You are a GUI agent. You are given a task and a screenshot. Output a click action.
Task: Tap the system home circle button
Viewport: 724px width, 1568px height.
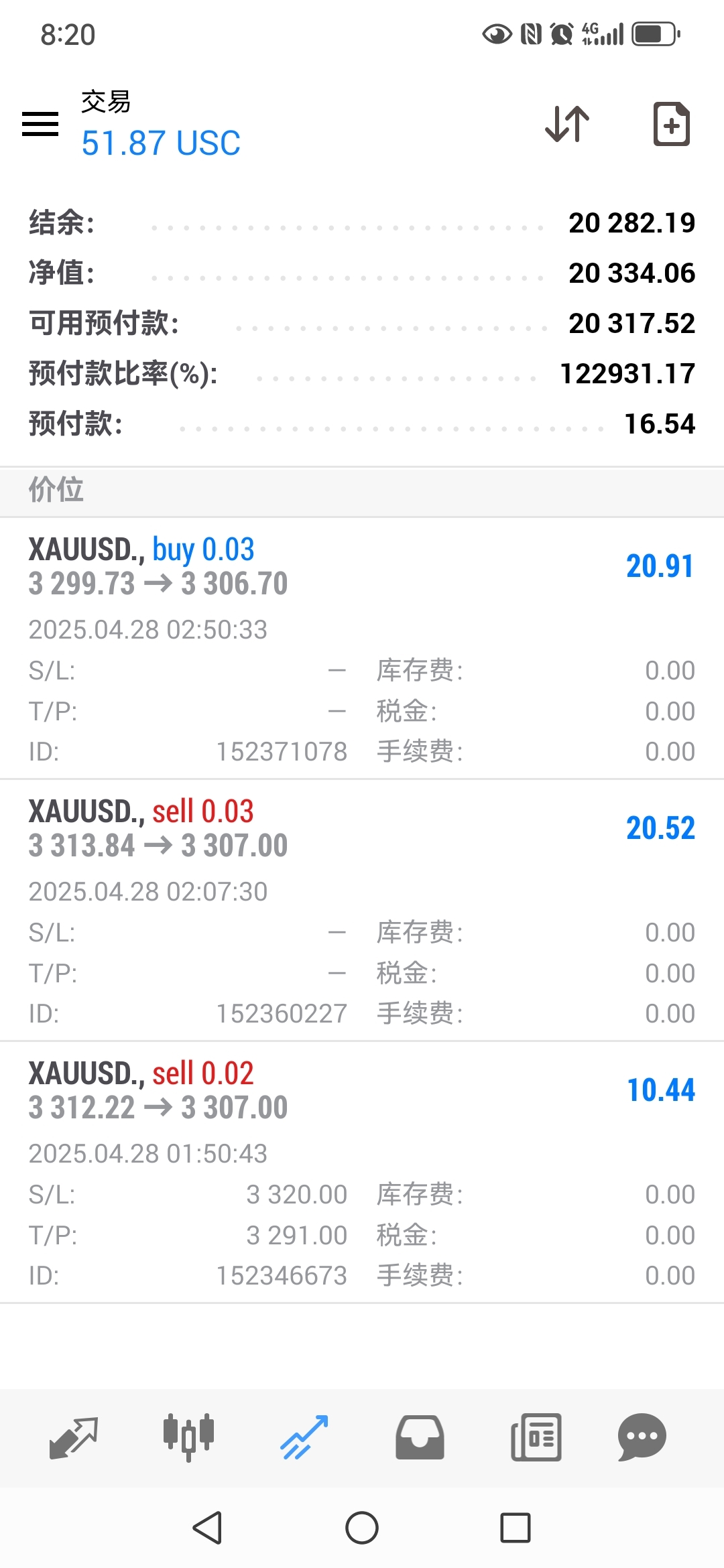pyautogui.click(x=362, y=1528)
